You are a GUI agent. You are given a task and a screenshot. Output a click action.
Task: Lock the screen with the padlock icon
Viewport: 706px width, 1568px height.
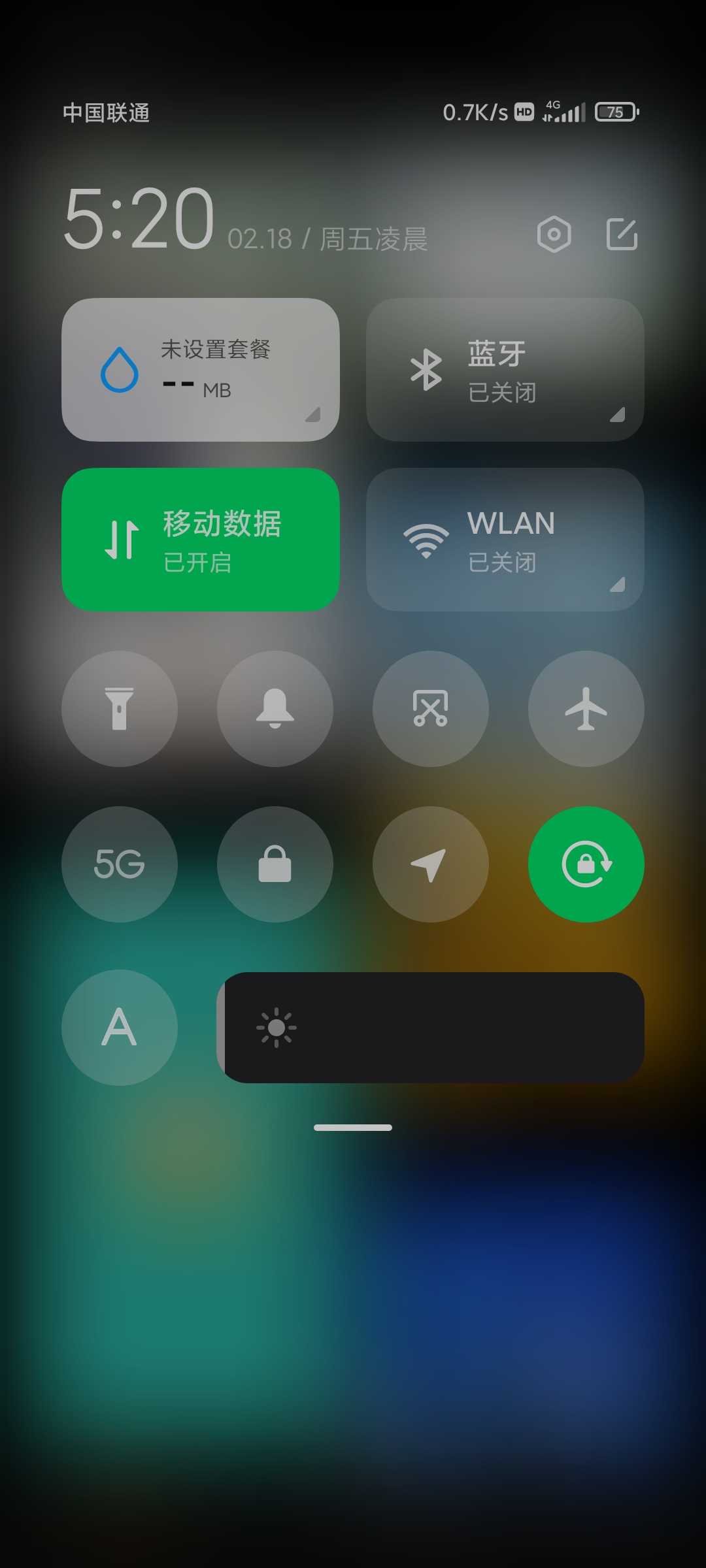[275, 864]
